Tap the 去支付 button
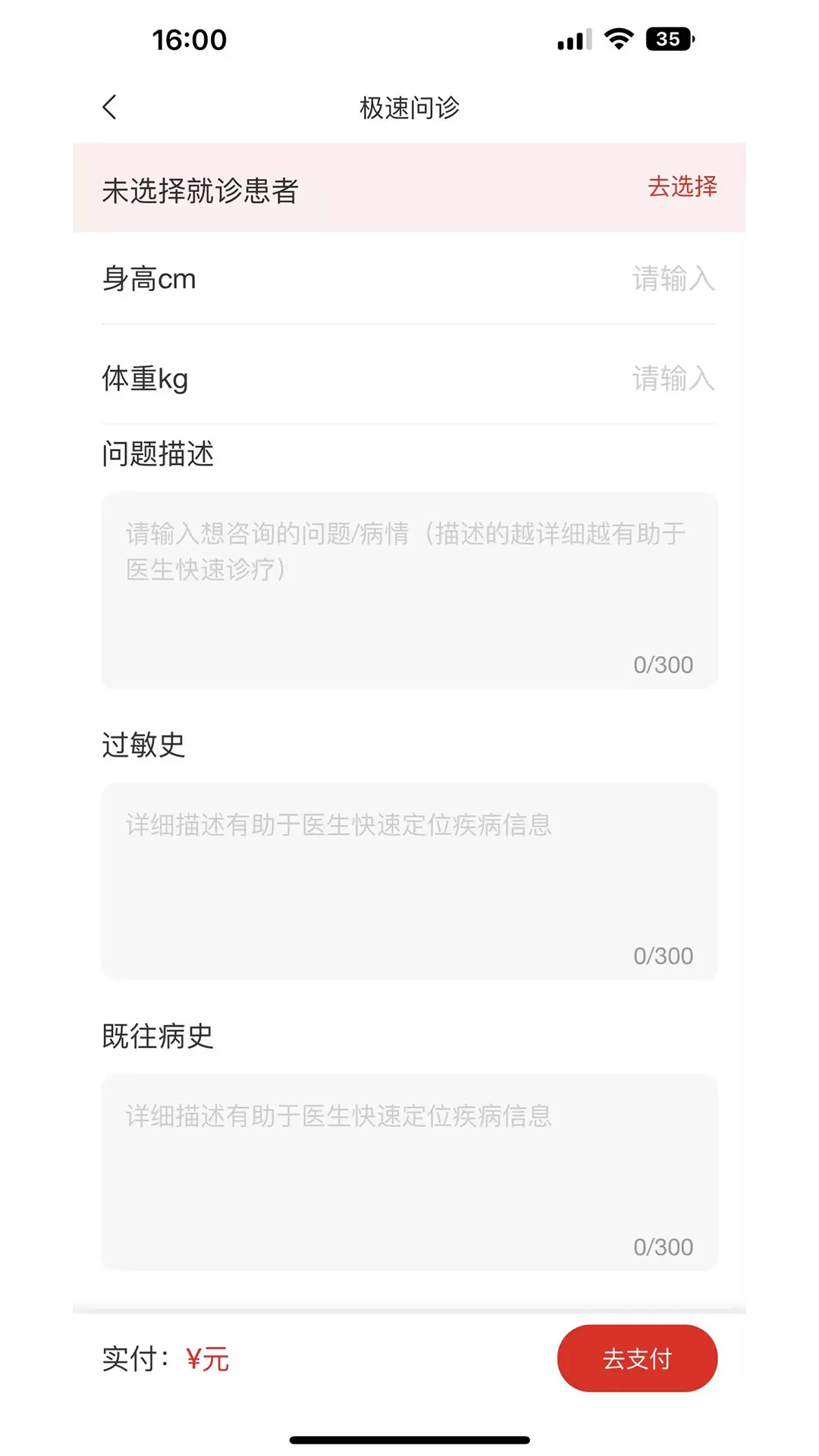The height and width of the screenshot is (1456, 819). (x=637, y=1358)
